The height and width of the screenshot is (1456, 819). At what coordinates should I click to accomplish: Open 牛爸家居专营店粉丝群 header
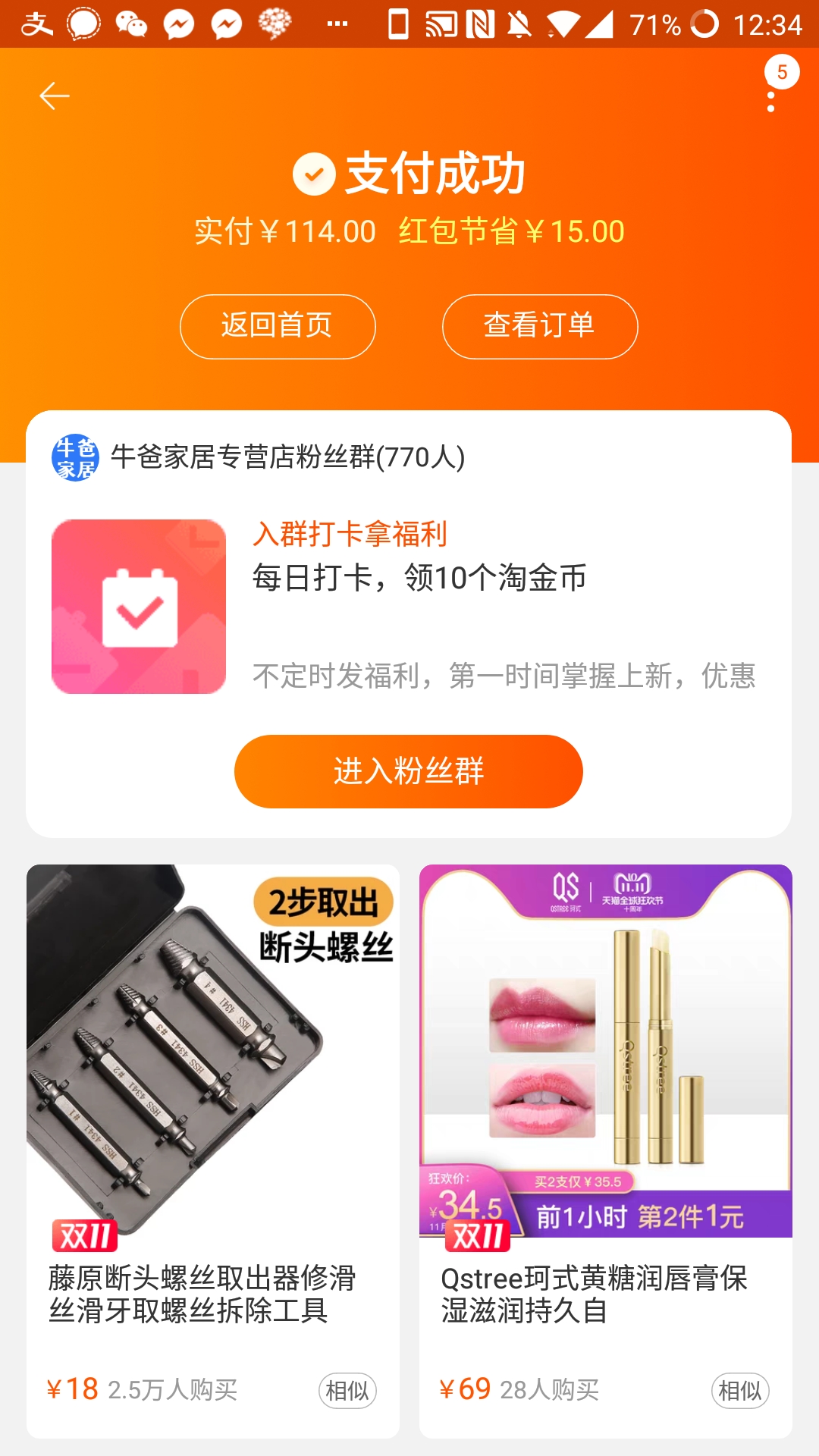(258, 457)
